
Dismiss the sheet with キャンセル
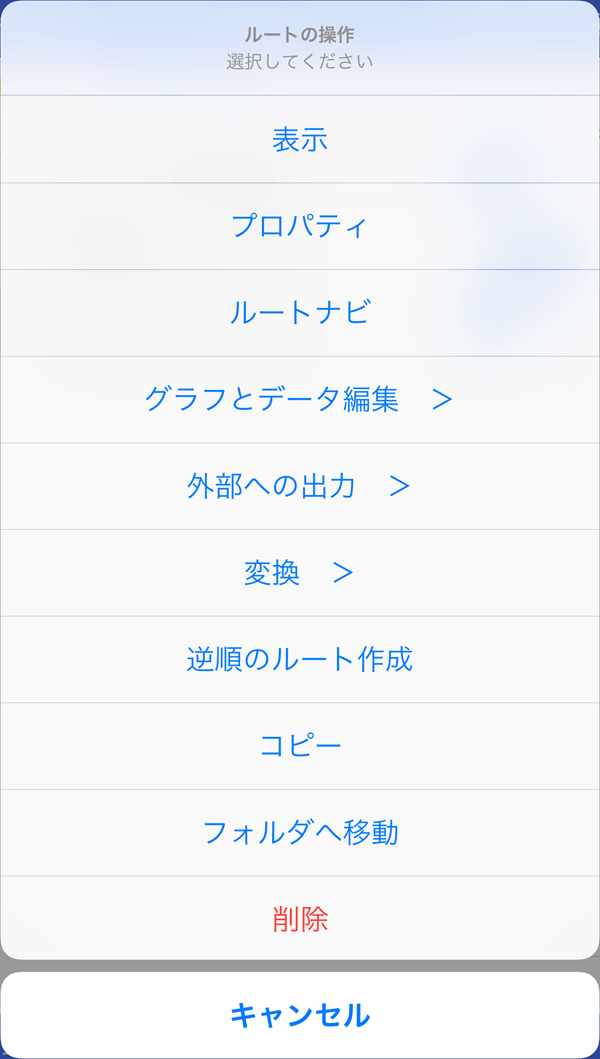(x=300, y=1015)
